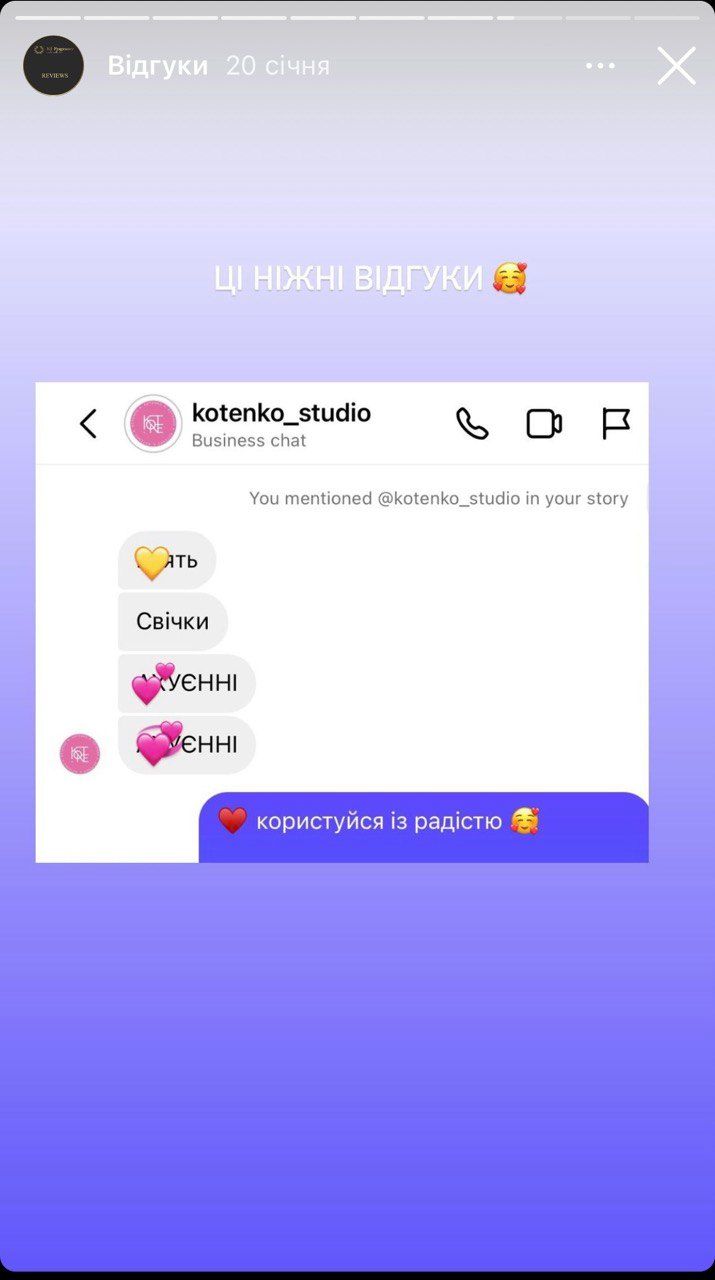
Task: Open the Відгуки highlight profile picture
Action: pyautogui.click(x=53, y=66)
